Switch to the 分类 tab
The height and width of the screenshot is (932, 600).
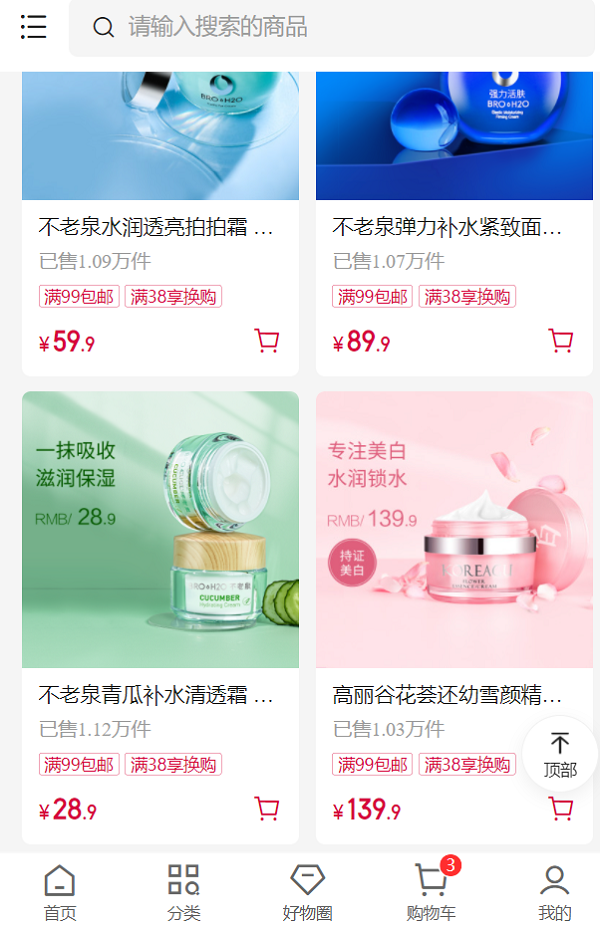coord(184,893)
